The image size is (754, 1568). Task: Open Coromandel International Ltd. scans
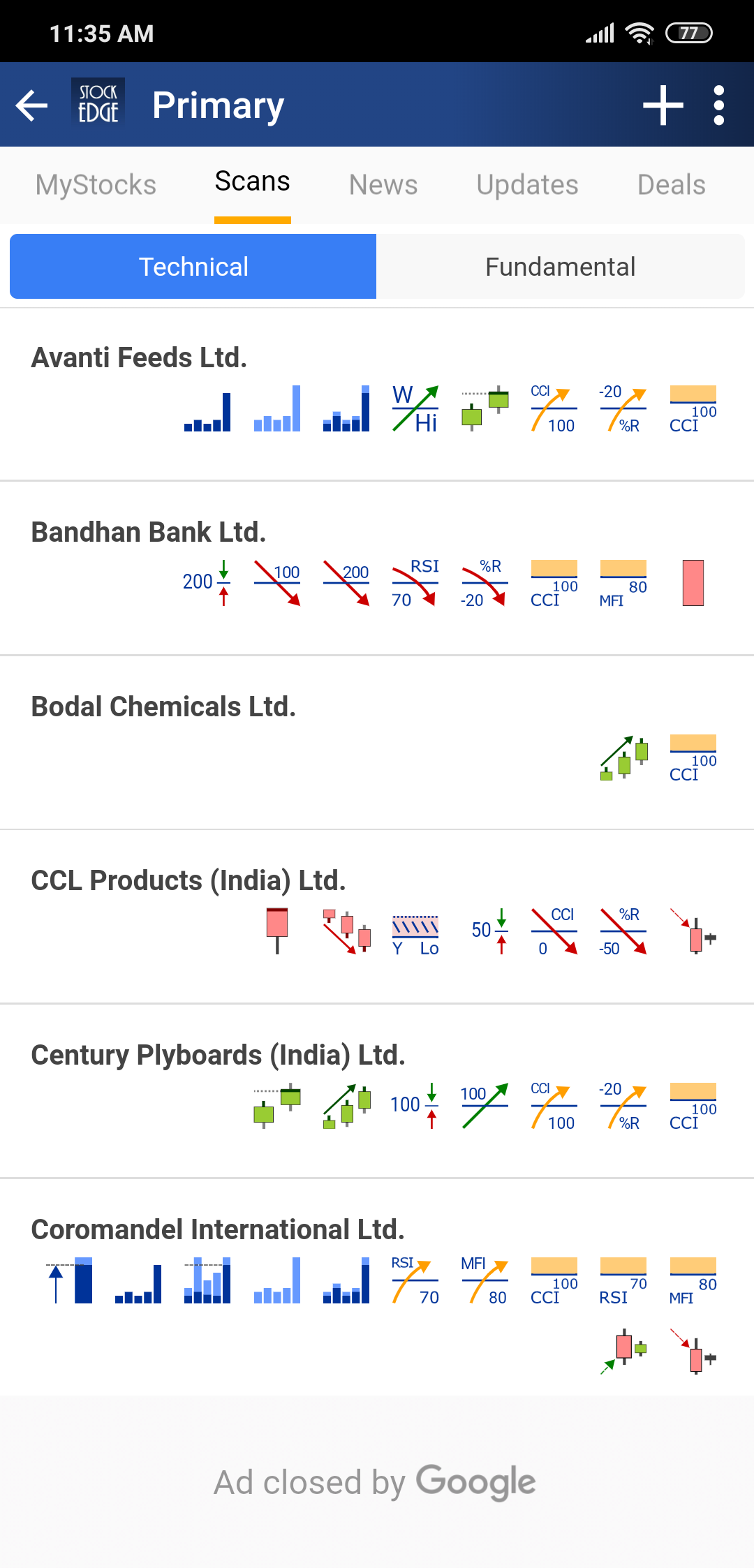pos(218,1230)
